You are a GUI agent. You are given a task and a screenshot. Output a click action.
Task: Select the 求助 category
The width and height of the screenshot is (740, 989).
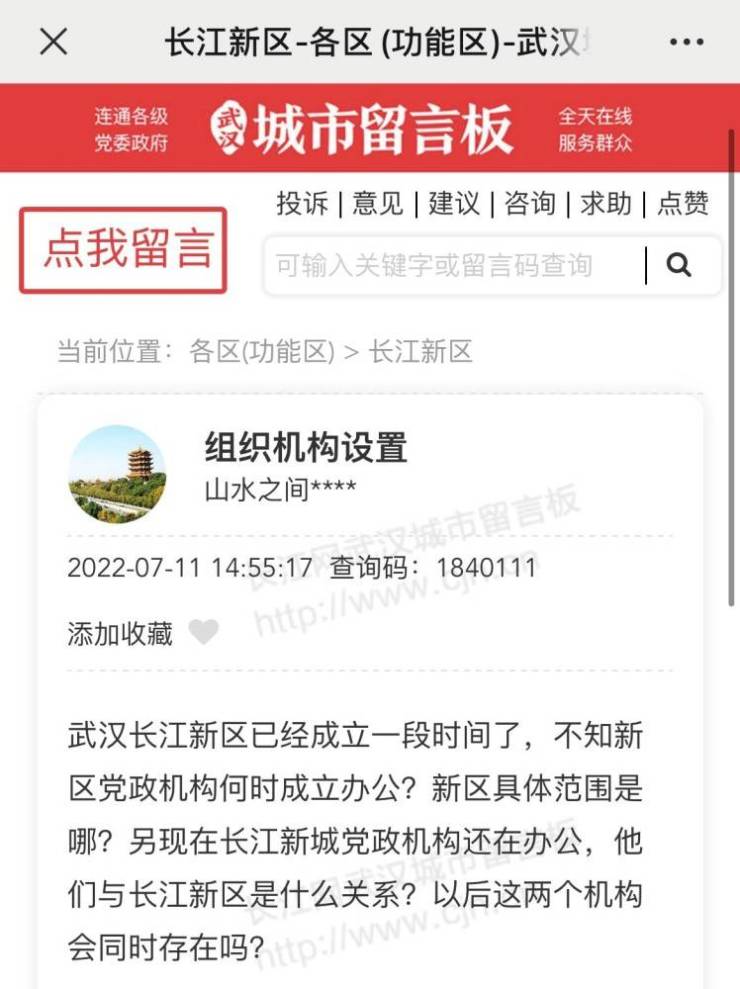click(606, 204)
